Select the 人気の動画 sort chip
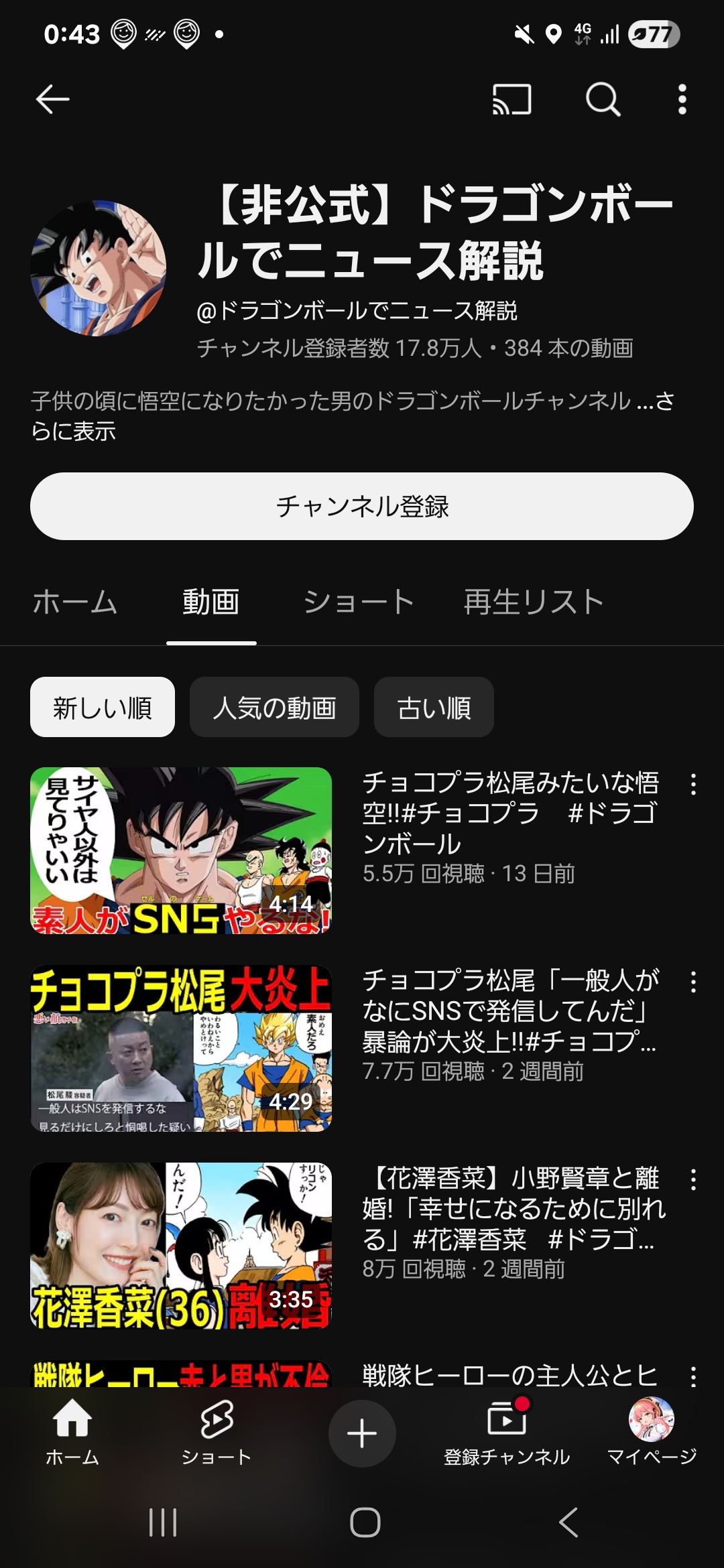This screenshot has width=724, height=1568. pos(274,708)
